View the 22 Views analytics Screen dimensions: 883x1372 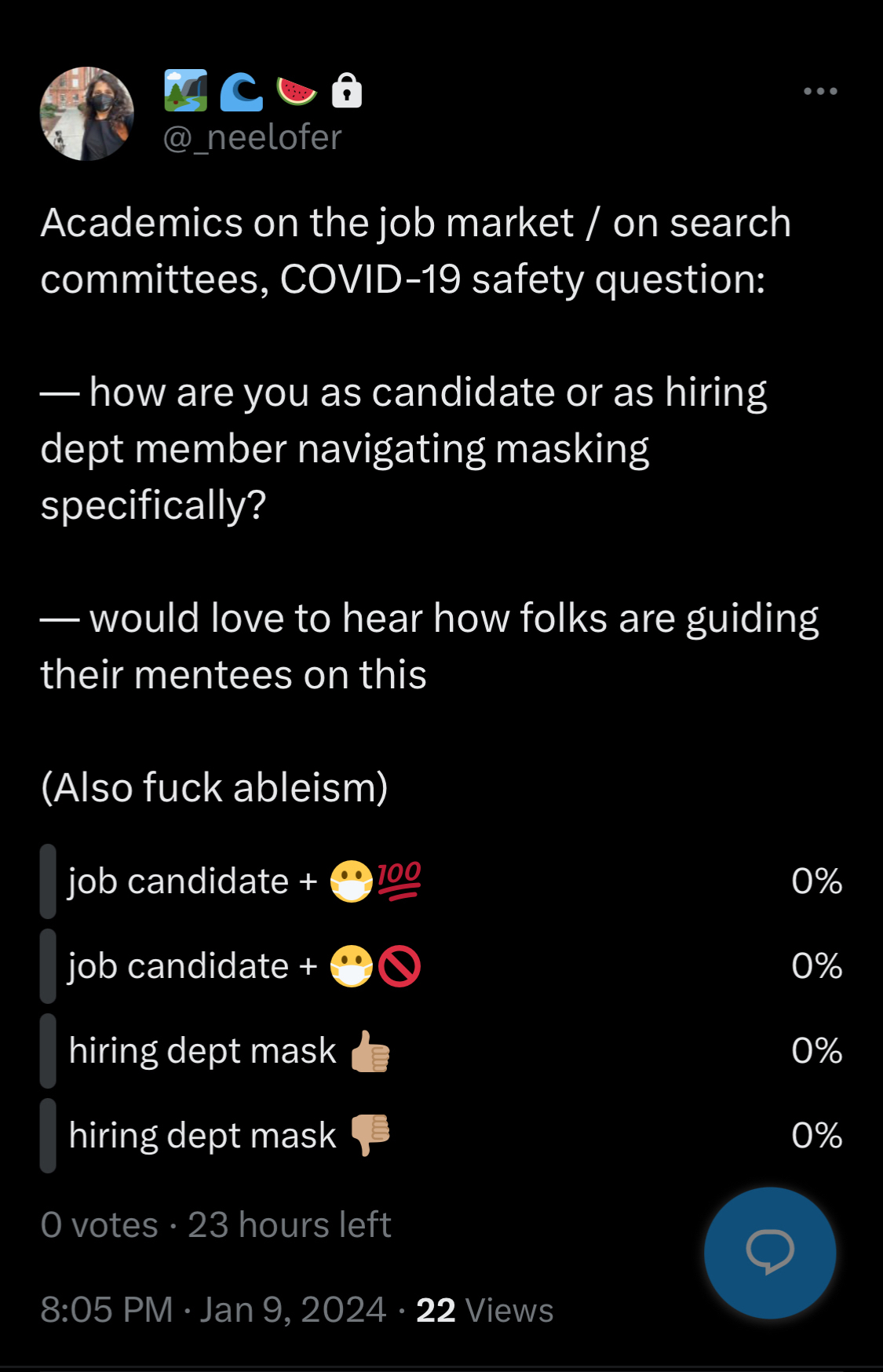click(x=484, y=1310)
